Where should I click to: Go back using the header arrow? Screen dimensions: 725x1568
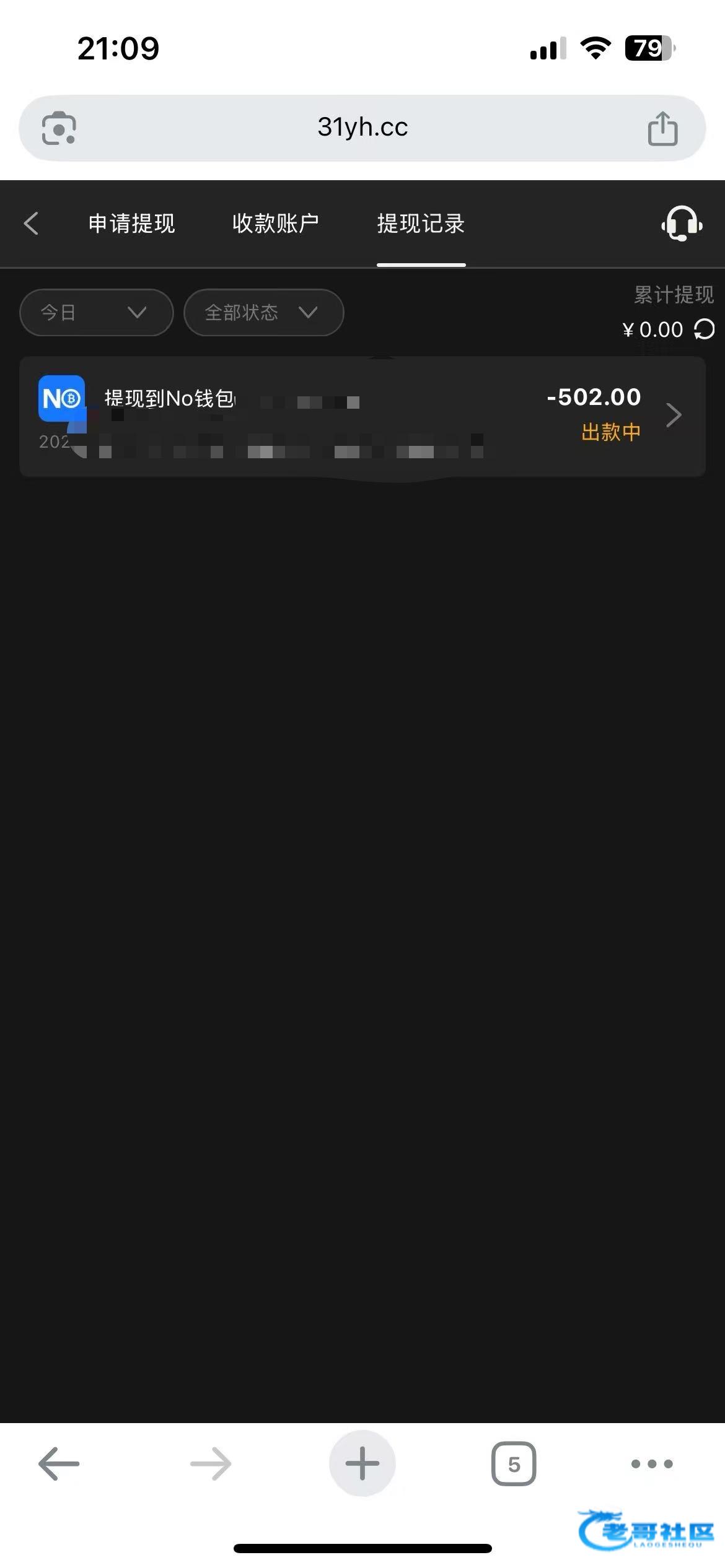click(31, 224)
